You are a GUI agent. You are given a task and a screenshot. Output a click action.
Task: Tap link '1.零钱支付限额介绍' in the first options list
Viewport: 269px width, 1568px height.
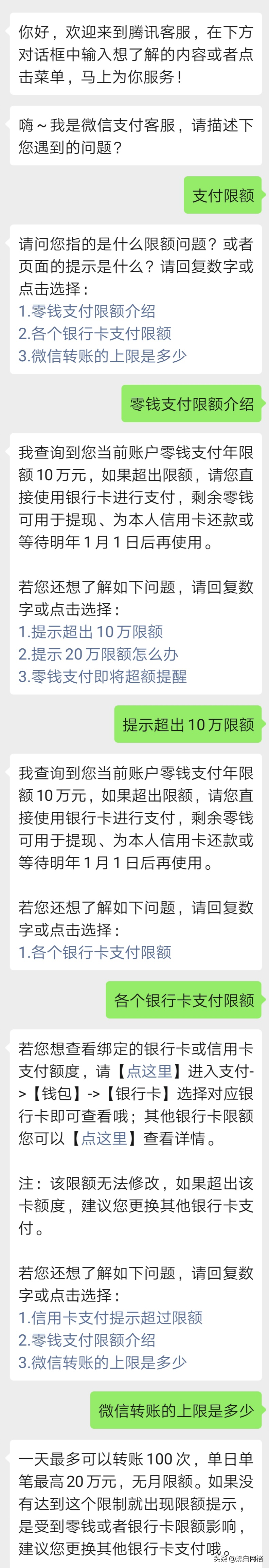pyautogui.click(x=86, y=311)
